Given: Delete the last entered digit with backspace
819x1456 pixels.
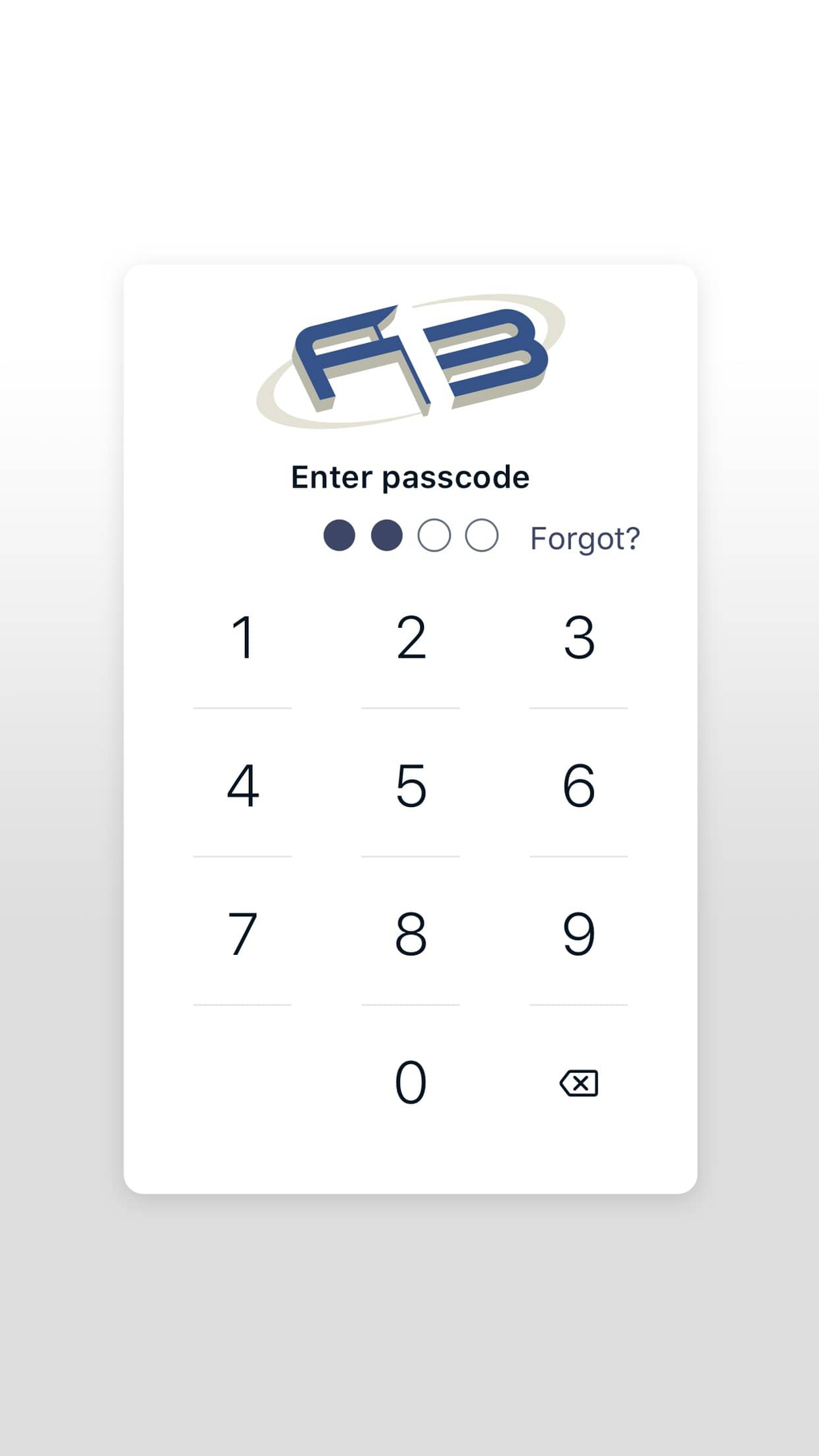Looking at the screenshot, I should point(578,1083).
